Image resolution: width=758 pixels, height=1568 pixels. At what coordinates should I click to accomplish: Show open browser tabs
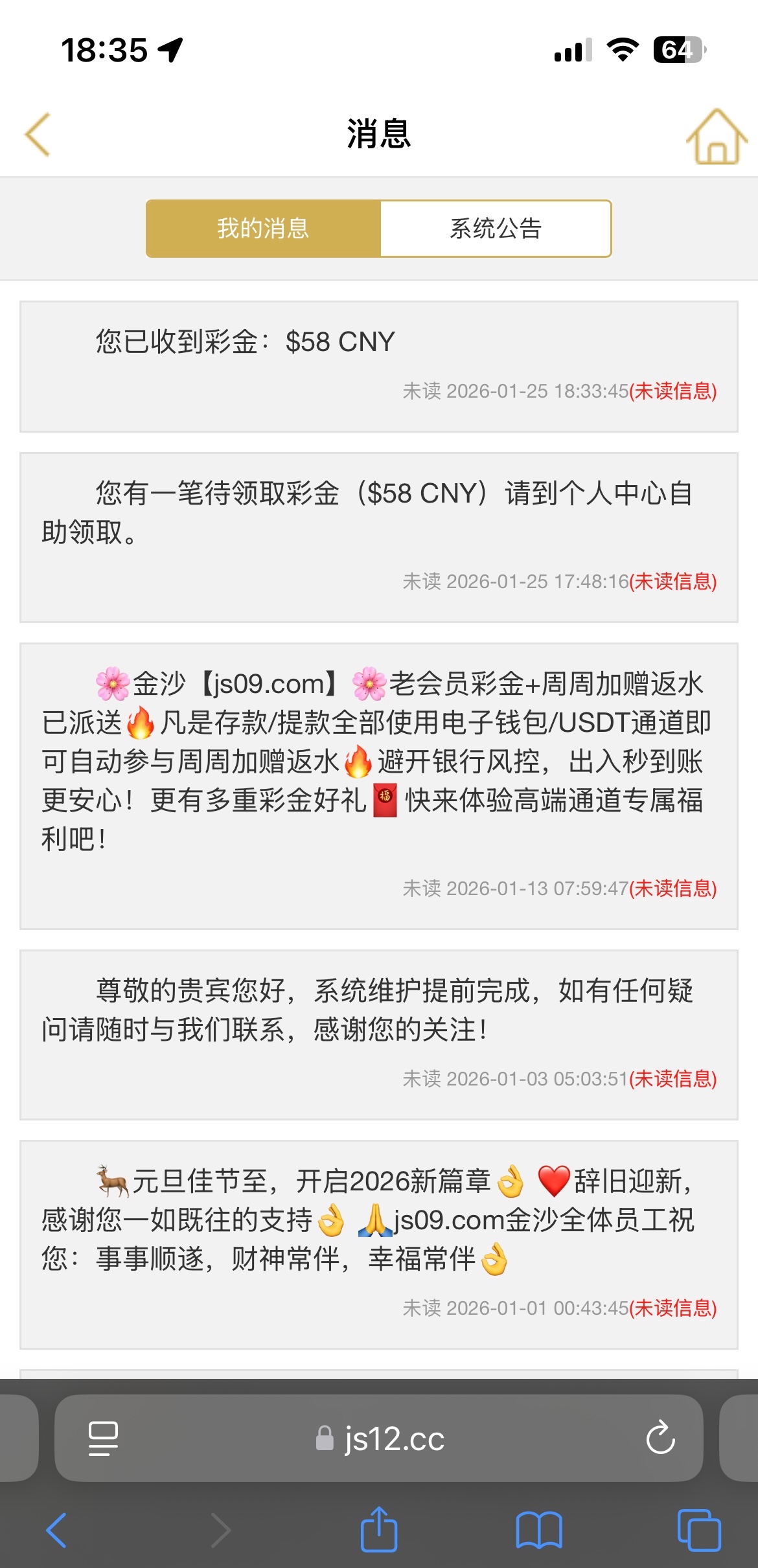tap(698, 1530)
